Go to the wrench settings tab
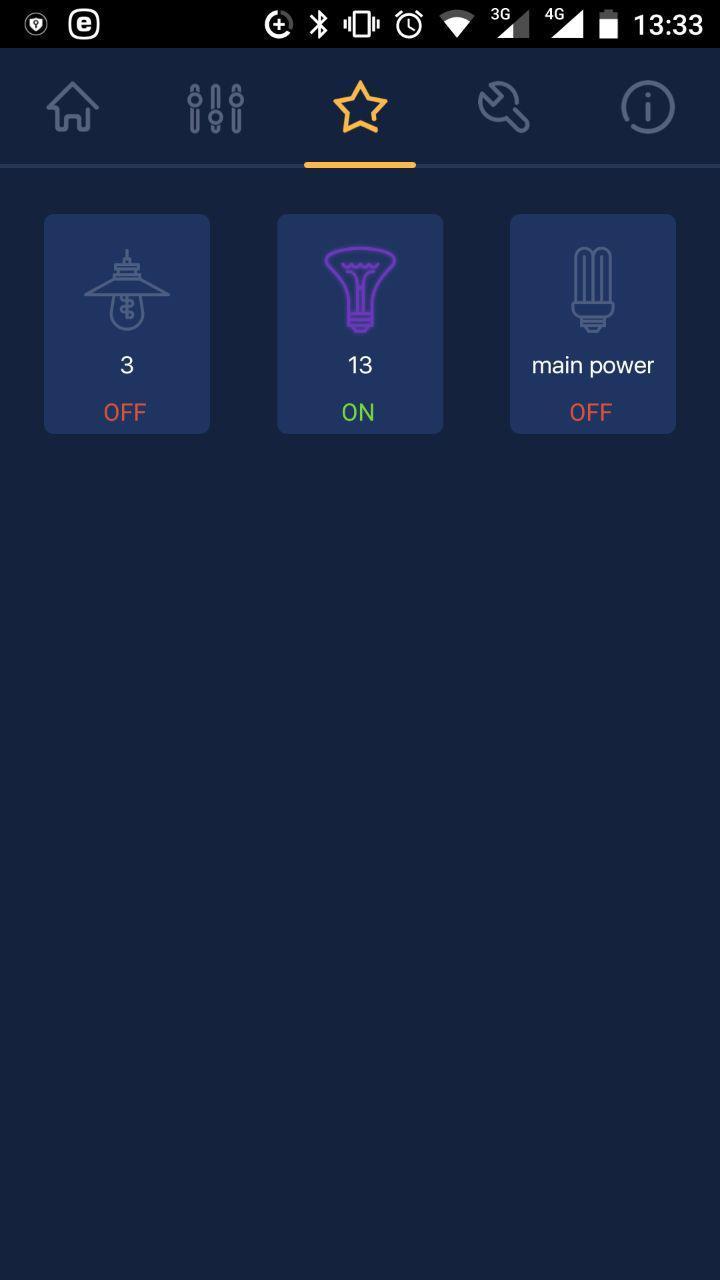 tap(503, 107)
